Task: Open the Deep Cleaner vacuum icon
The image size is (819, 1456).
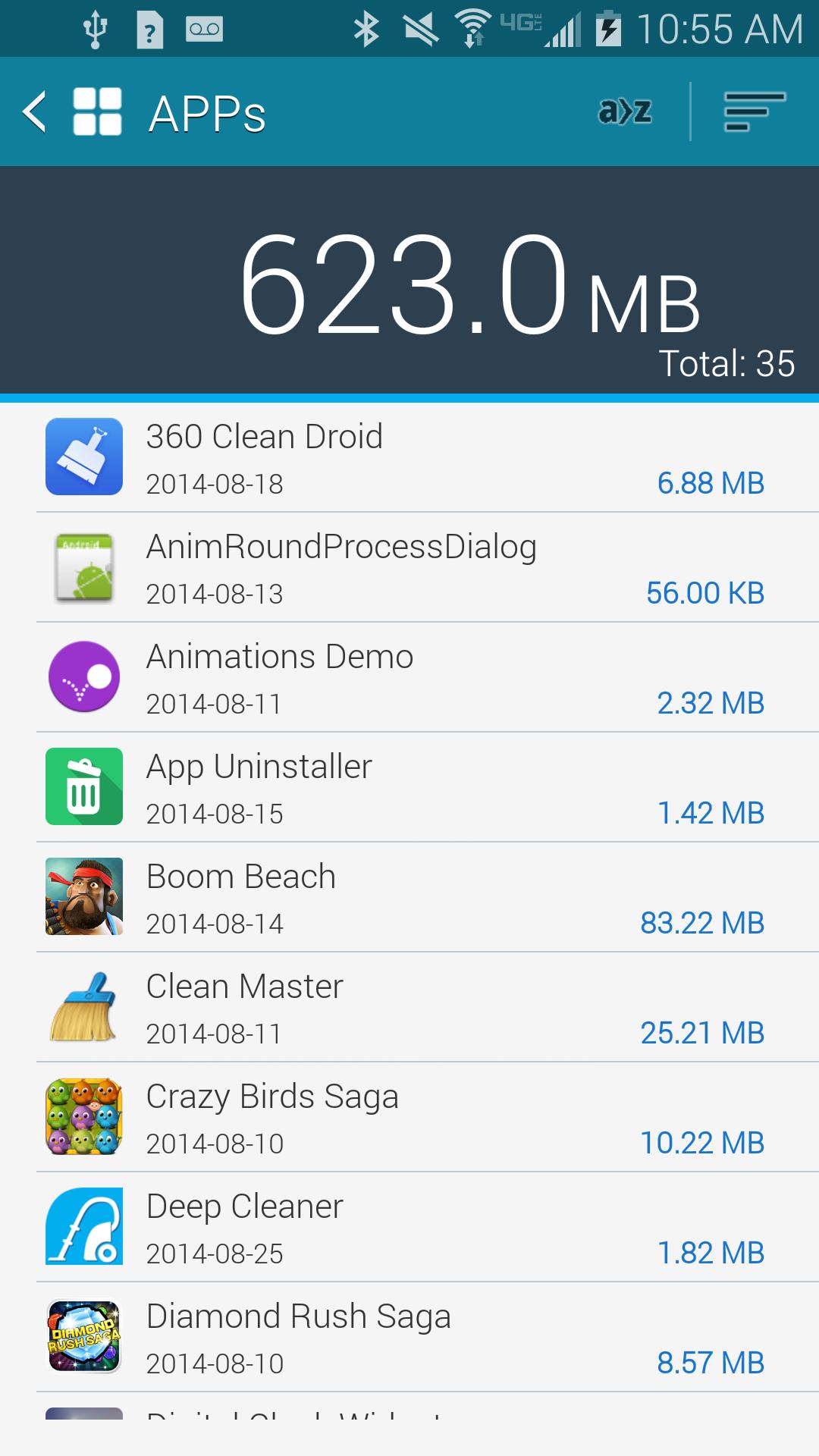Action: [x=83, y=1226]
